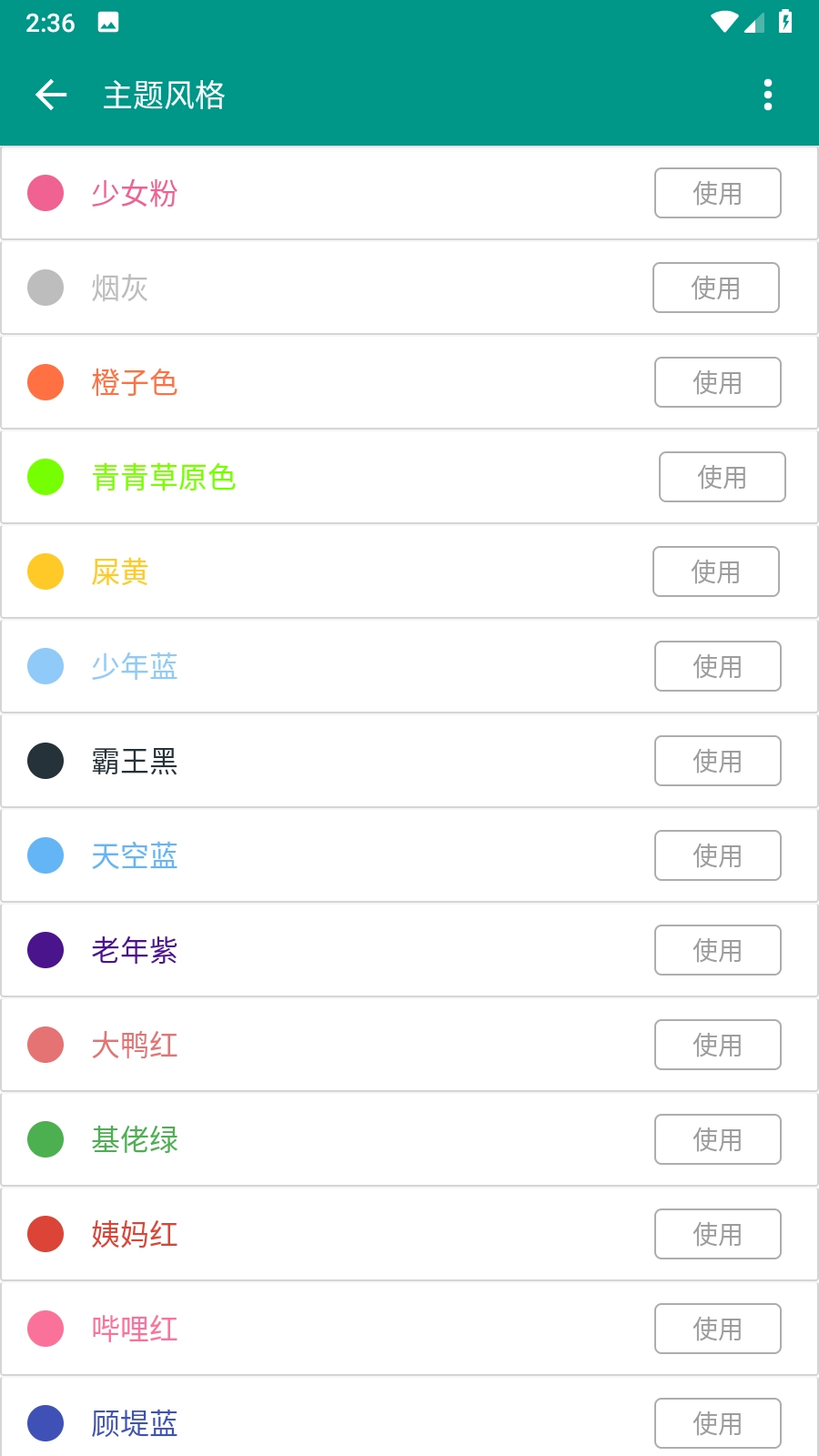Viewport: 819px width, 1456px height.
Task: Tap the pink circle next to 少女粉
Action: [45, 193]
